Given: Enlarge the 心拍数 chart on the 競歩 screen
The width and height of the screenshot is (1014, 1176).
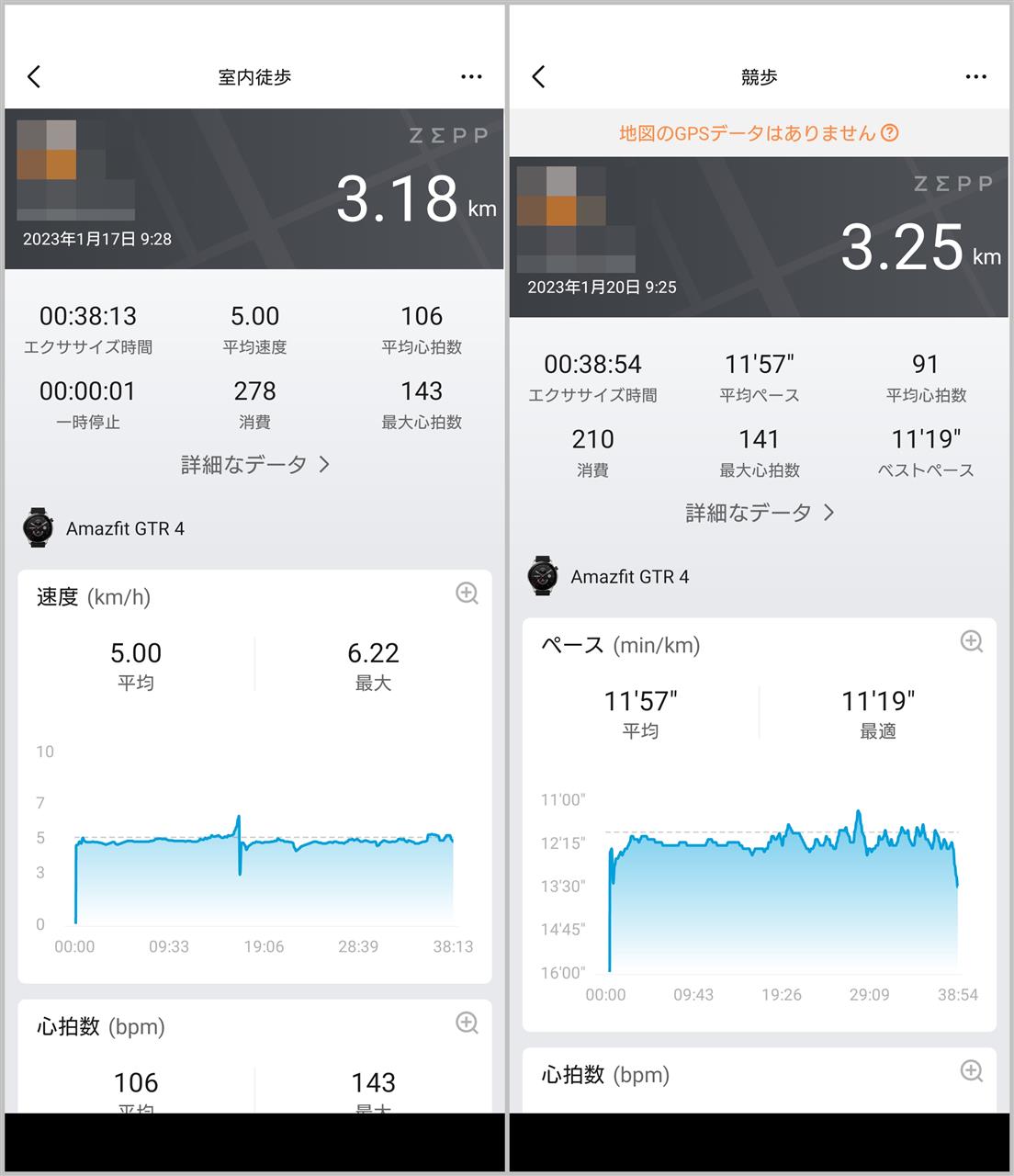Looking at the screenshot, I should [x=971, y=1070].
